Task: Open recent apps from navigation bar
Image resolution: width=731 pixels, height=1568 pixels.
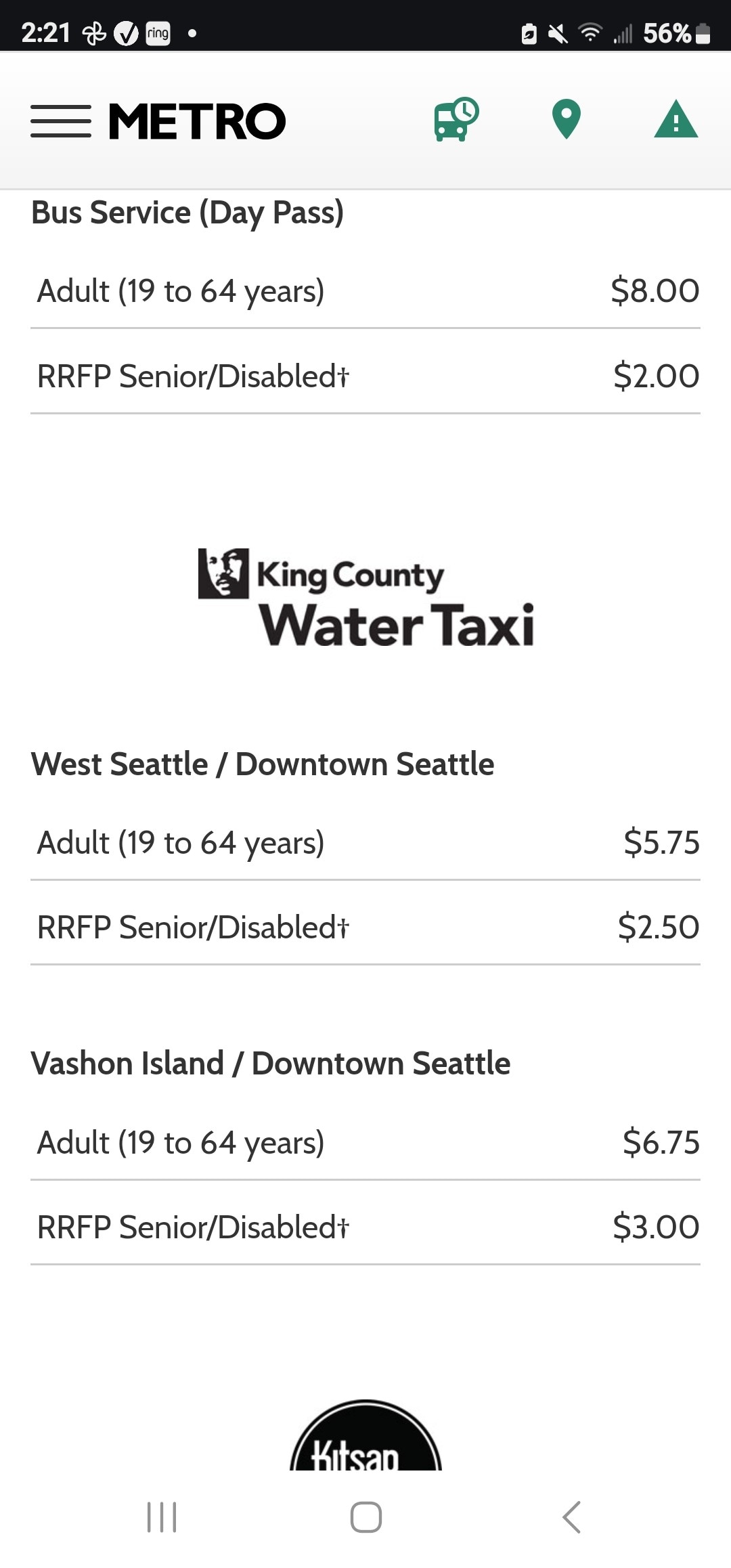Action: (x=162, y=1517)
